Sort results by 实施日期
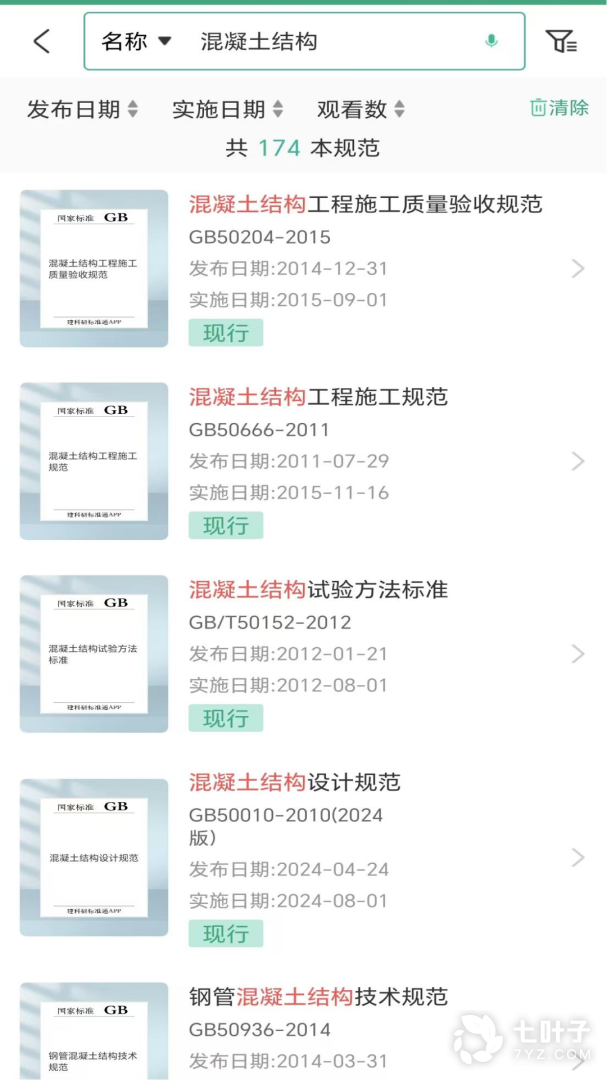 point(228,109)
